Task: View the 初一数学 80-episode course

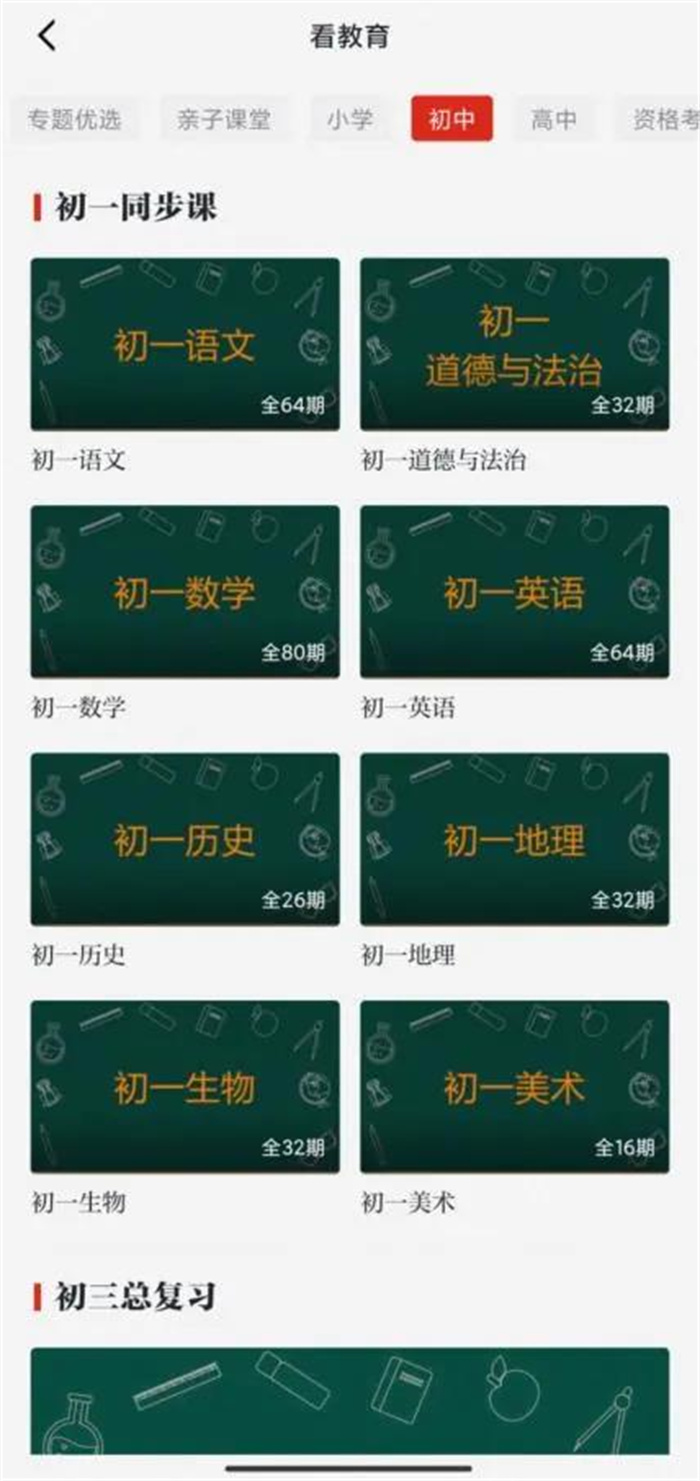Action: point(185,592)
